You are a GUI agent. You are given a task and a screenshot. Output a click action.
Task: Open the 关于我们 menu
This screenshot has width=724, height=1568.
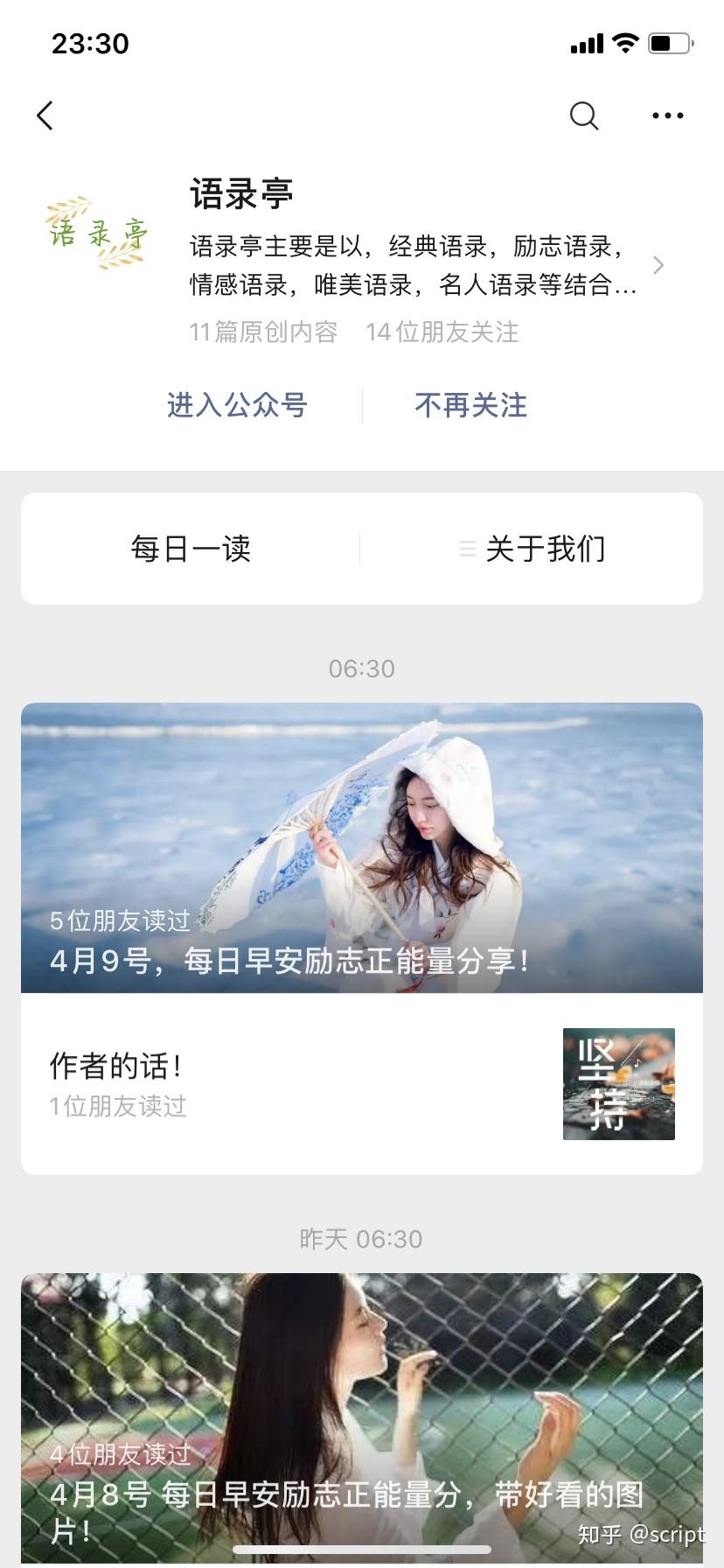[533, 549]
